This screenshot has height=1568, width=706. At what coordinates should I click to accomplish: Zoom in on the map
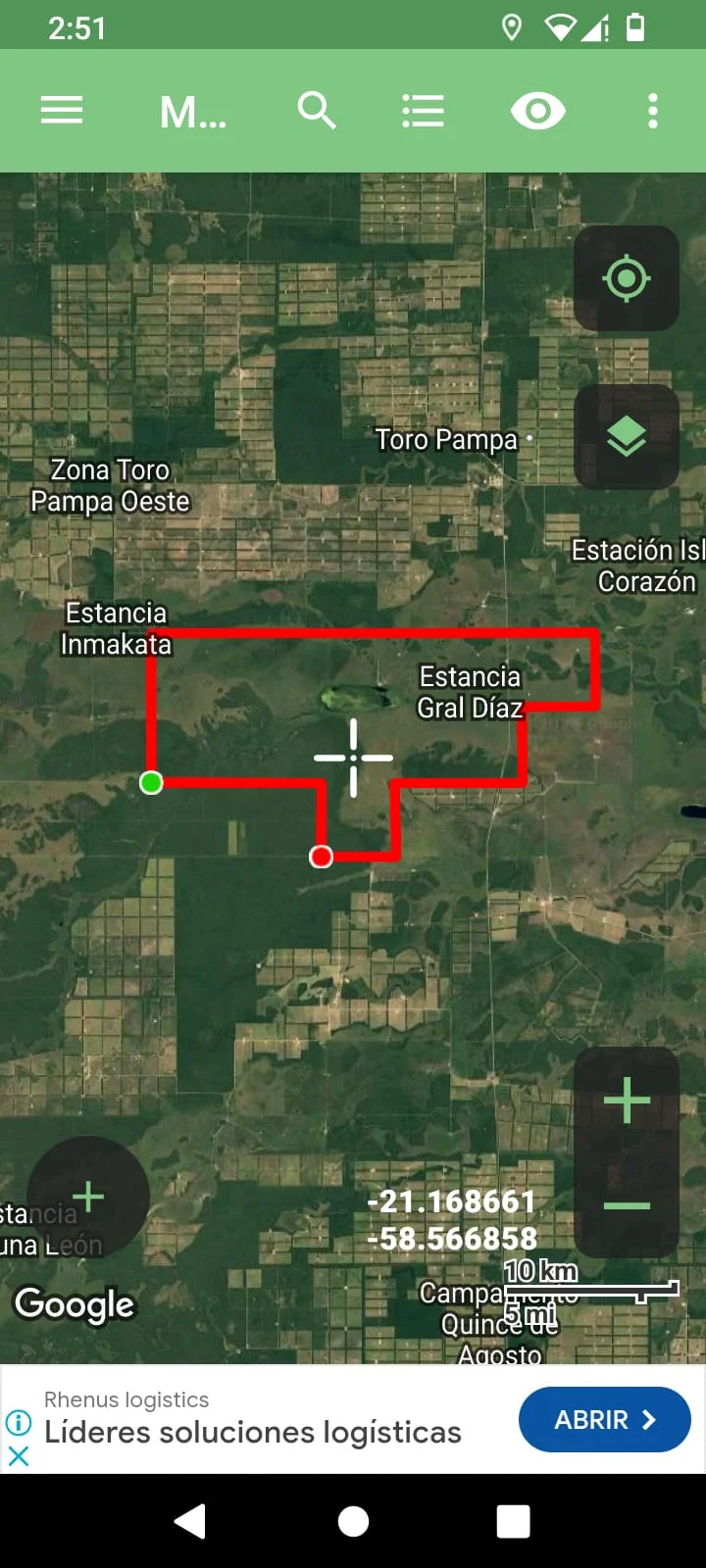click(x=627, y=1101)
